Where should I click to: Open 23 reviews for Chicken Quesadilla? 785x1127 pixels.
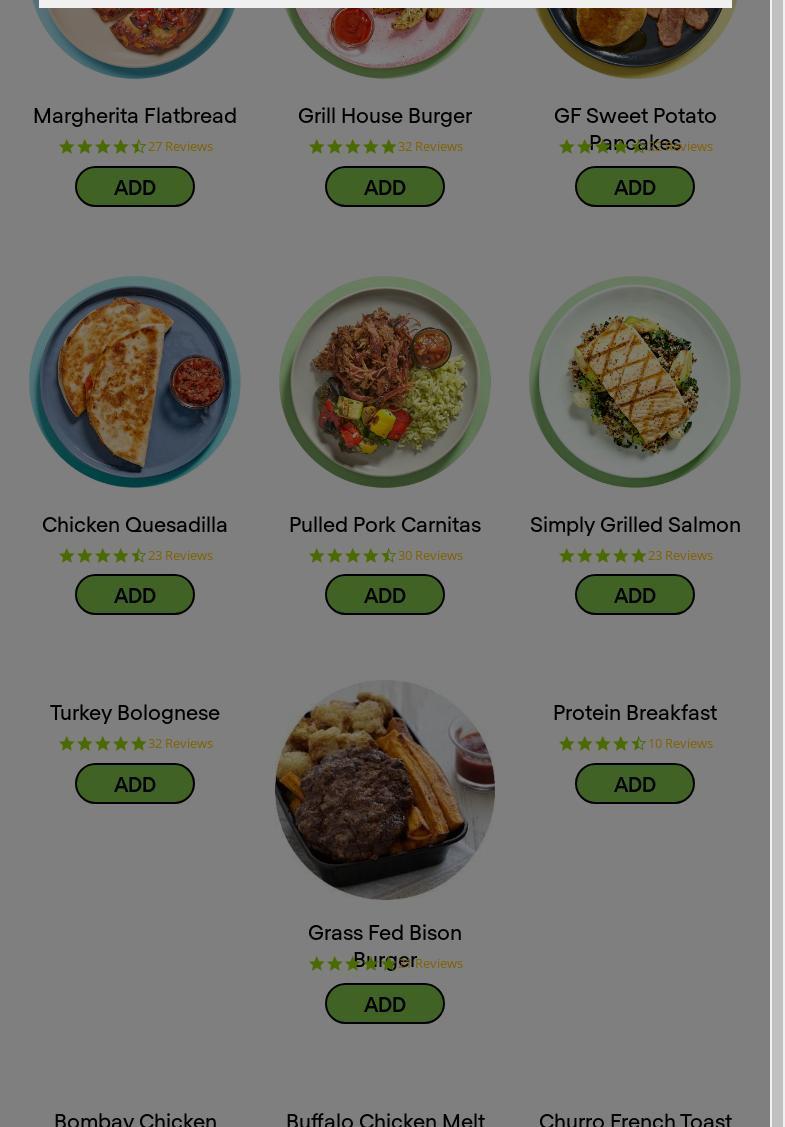click(180, 556)
